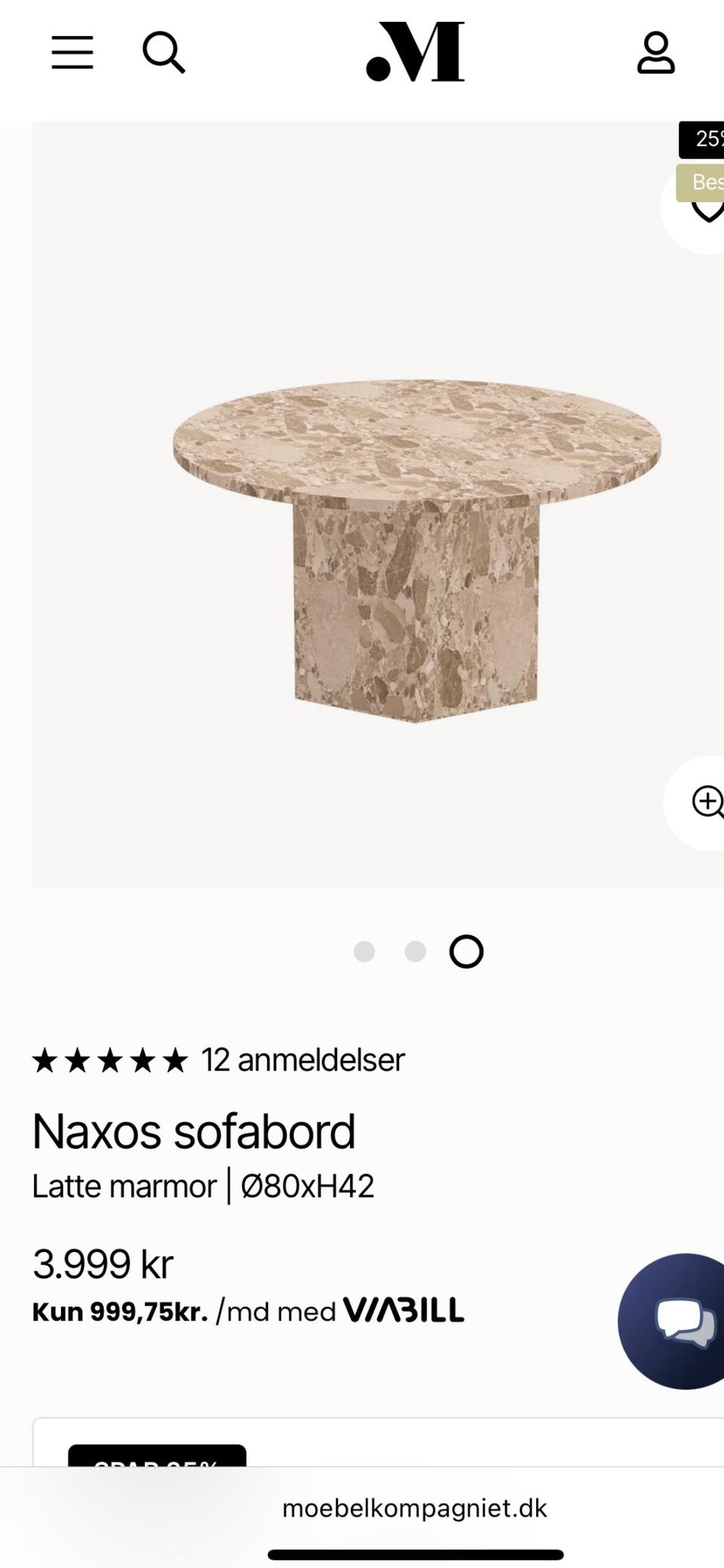
Task: Jump to the first image dot
Action: pos(364,952)
